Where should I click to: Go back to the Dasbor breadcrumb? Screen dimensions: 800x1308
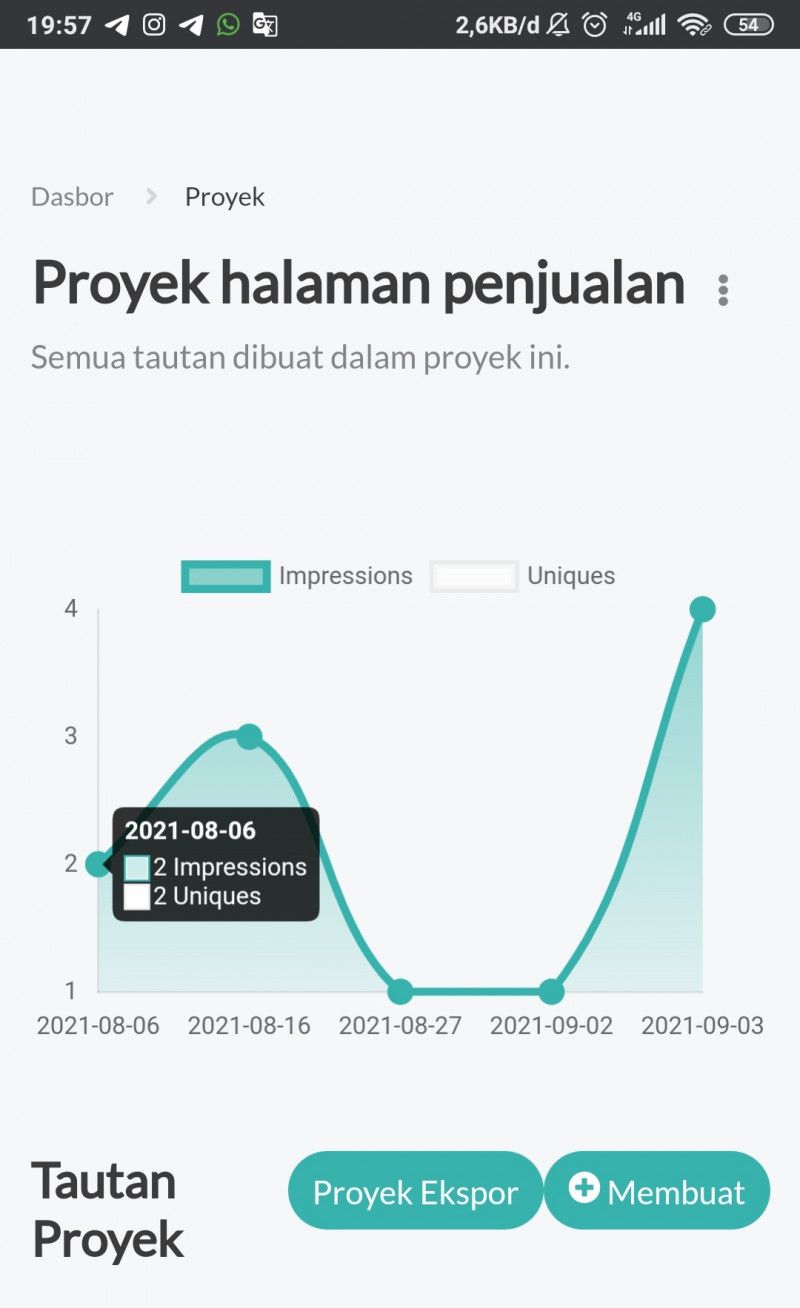point(72,196)
